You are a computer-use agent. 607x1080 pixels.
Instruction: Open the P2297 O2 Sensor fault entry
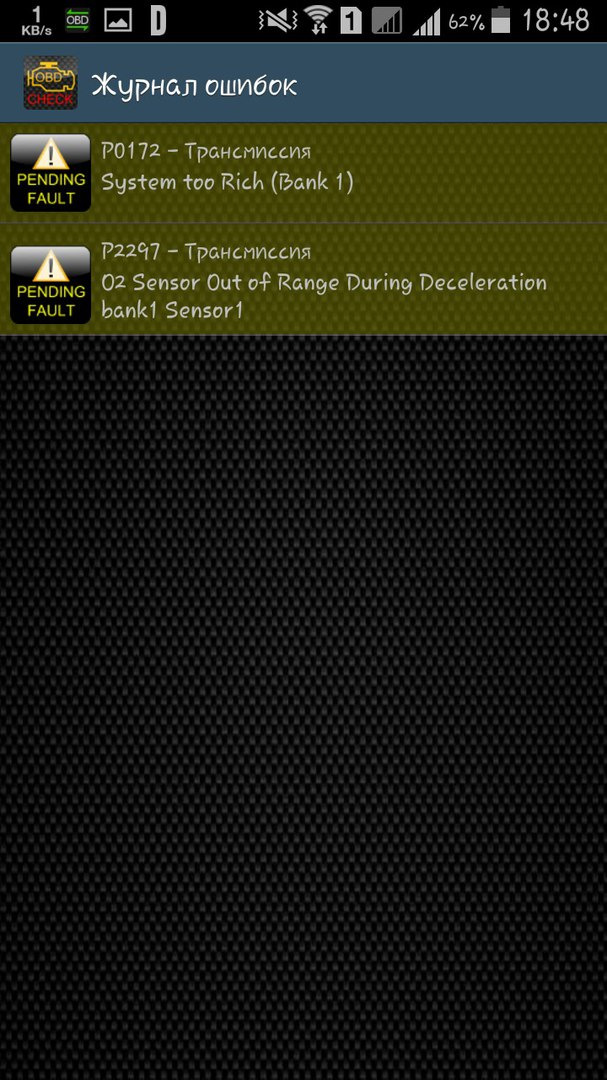[303, 281]
